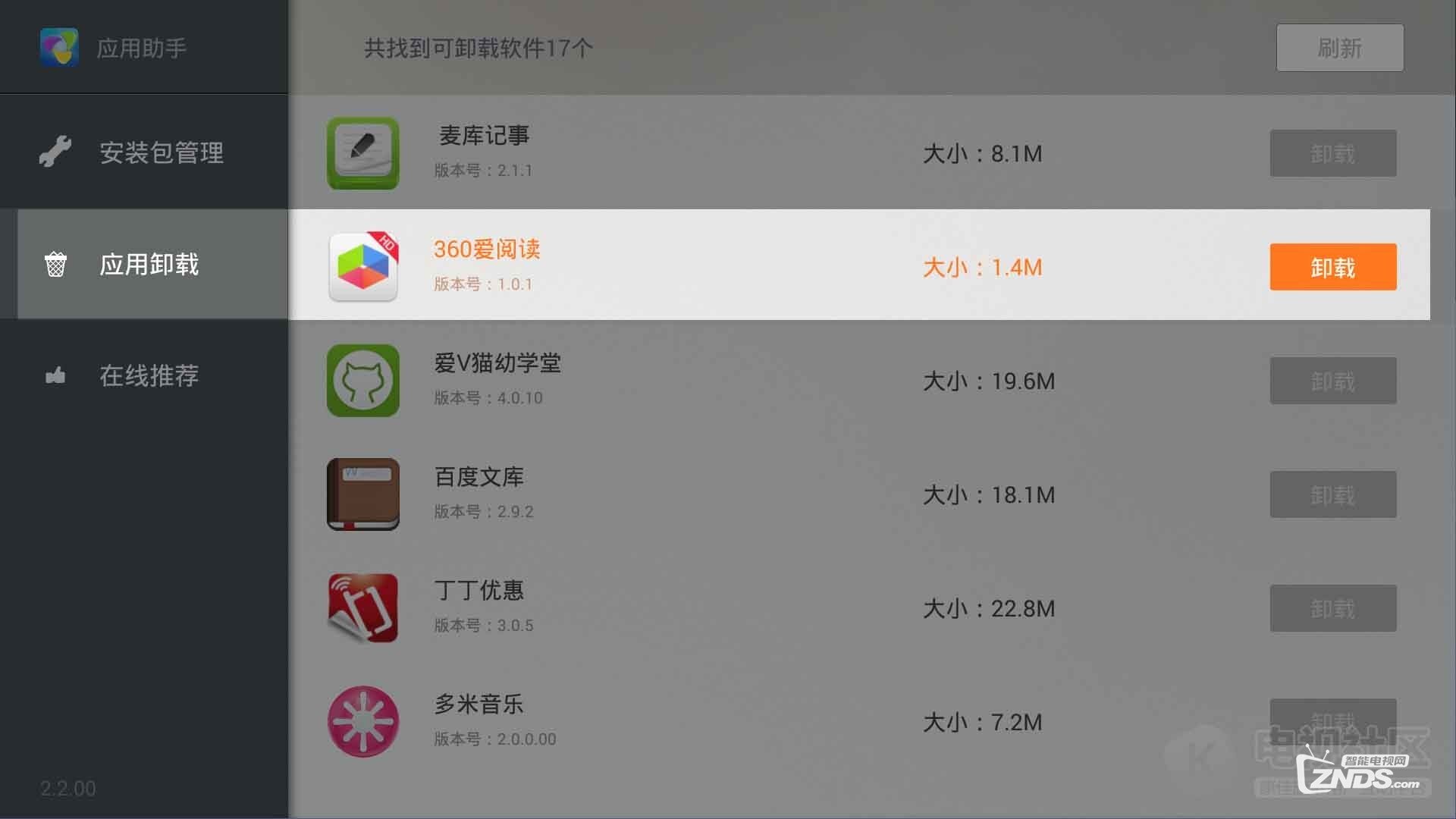Uninstall 360爱阅读 with orange 卸载 button

[1332, 267]
